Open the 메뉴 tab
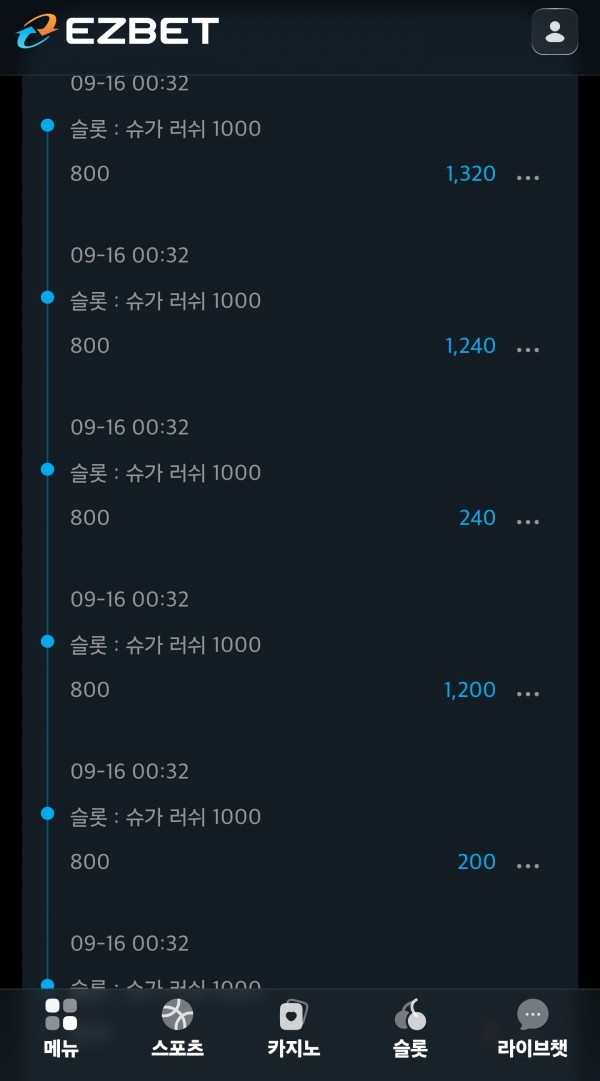 (x=61, y=1029)
